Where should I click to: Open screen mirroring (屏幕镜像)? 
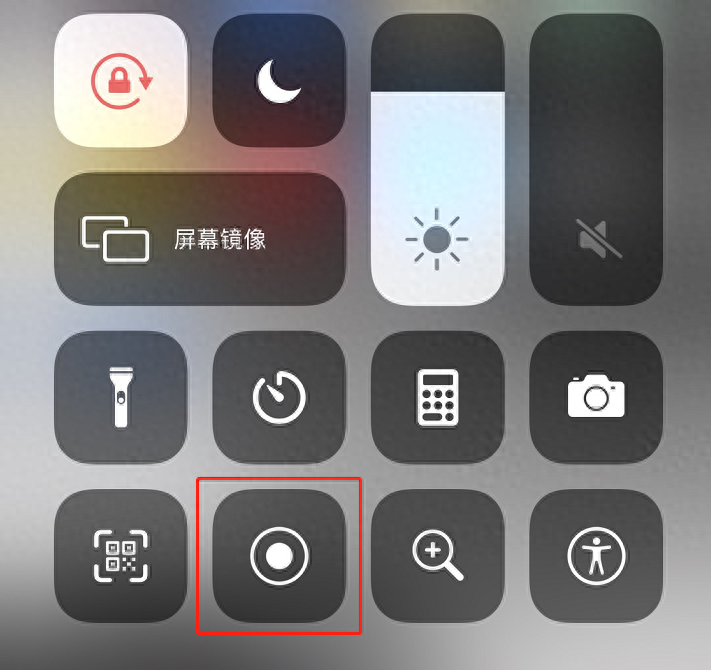pos(200,239)
